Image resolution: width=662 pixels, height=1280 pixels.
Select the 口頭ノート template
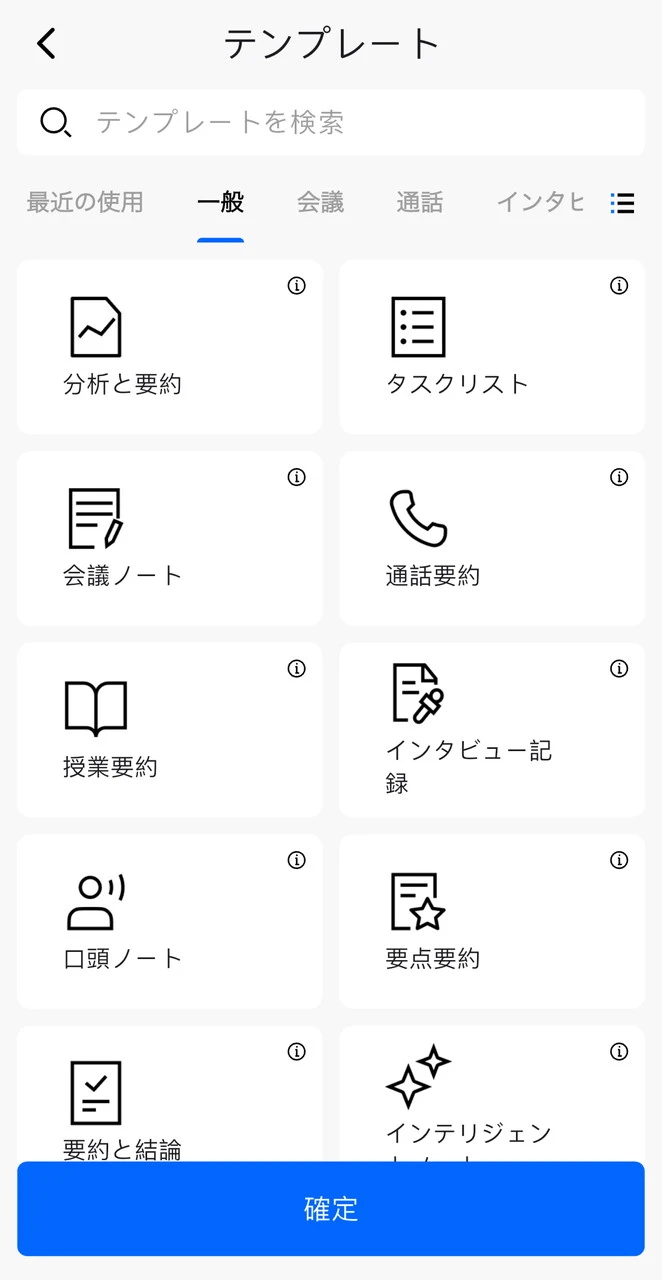coord(169,921)
